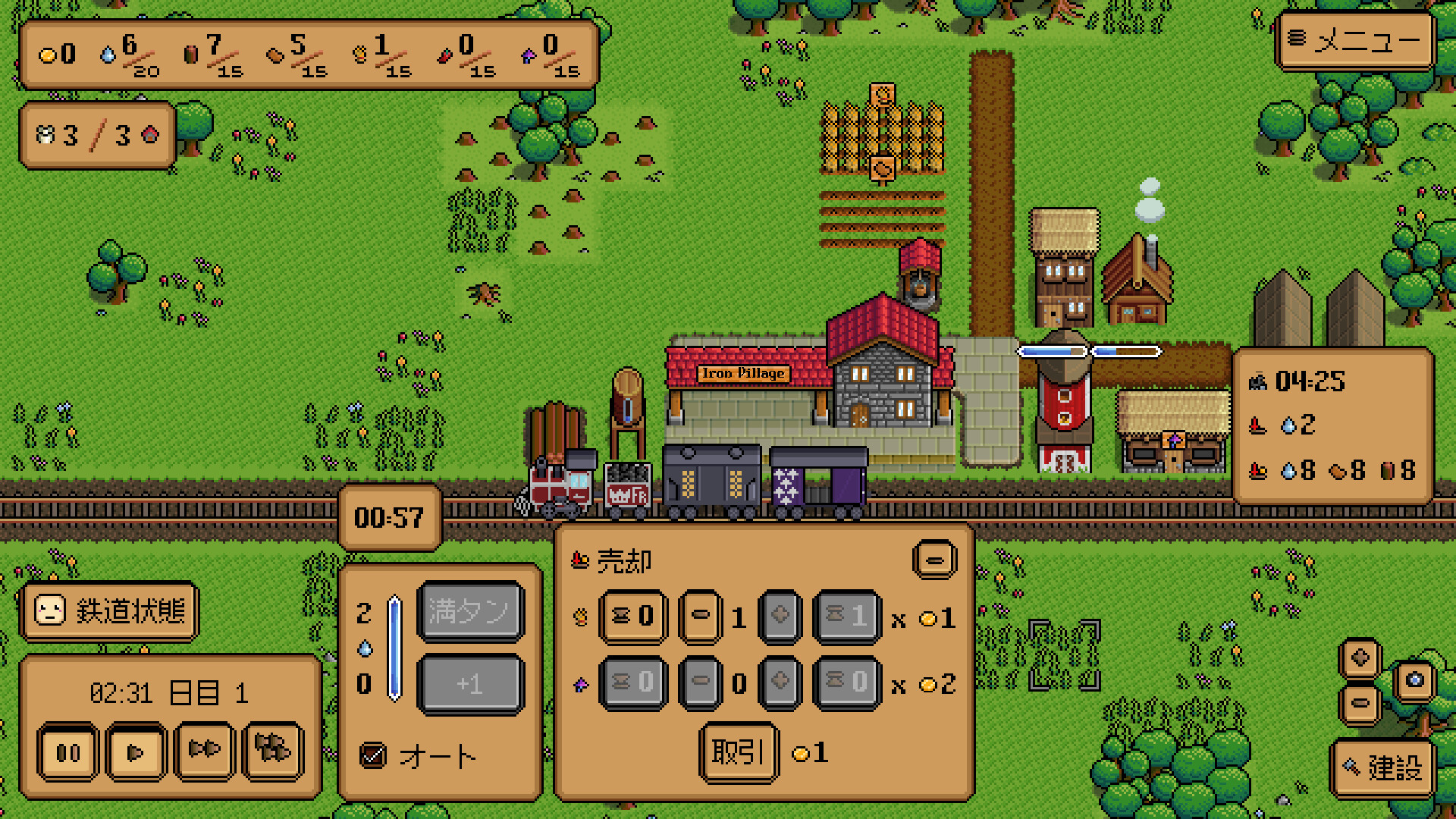Minimize the 売却 sell panel
The width and height of the screenshot is (1456, 819).
[934, 560]
